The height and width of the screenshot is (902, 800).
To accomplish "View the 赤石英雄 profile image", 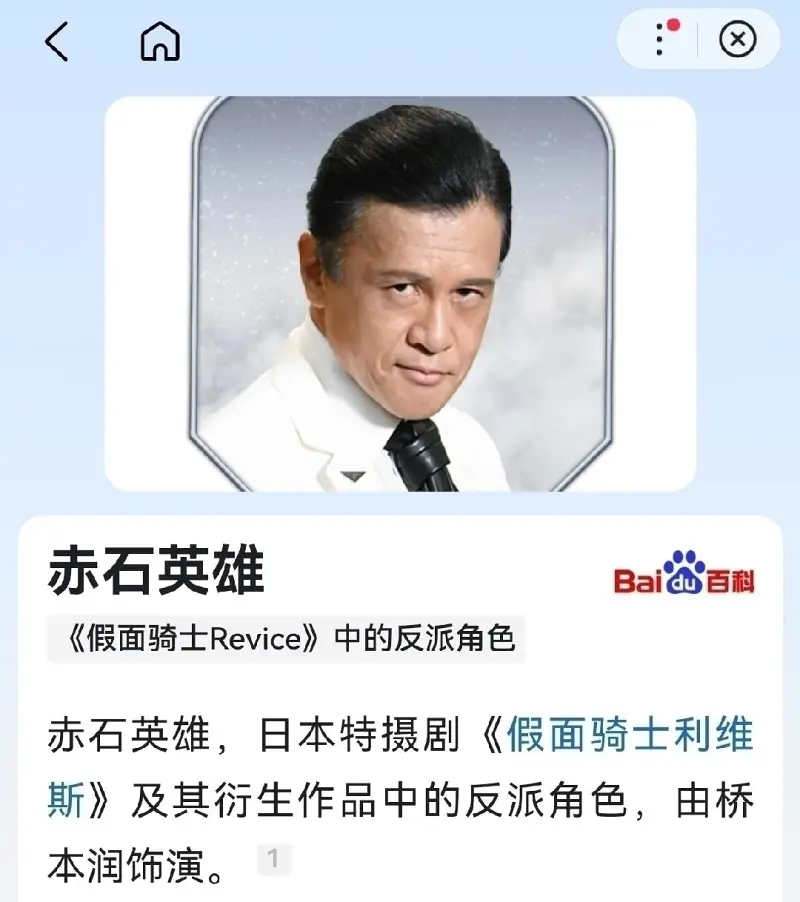I will click(400, 294).
